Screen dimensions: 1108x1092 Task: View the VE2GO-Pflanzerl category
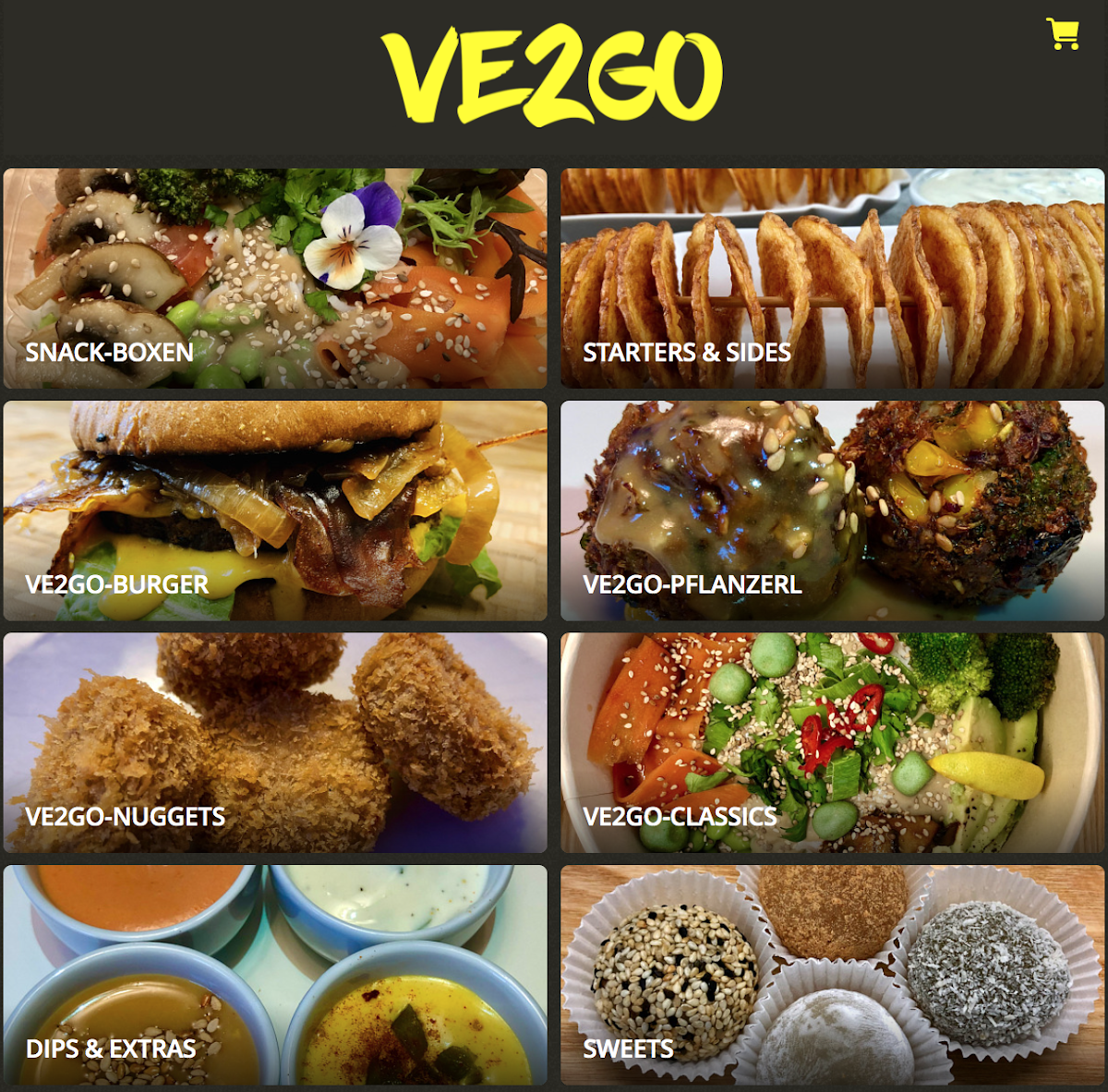click(x=833, y=510)
